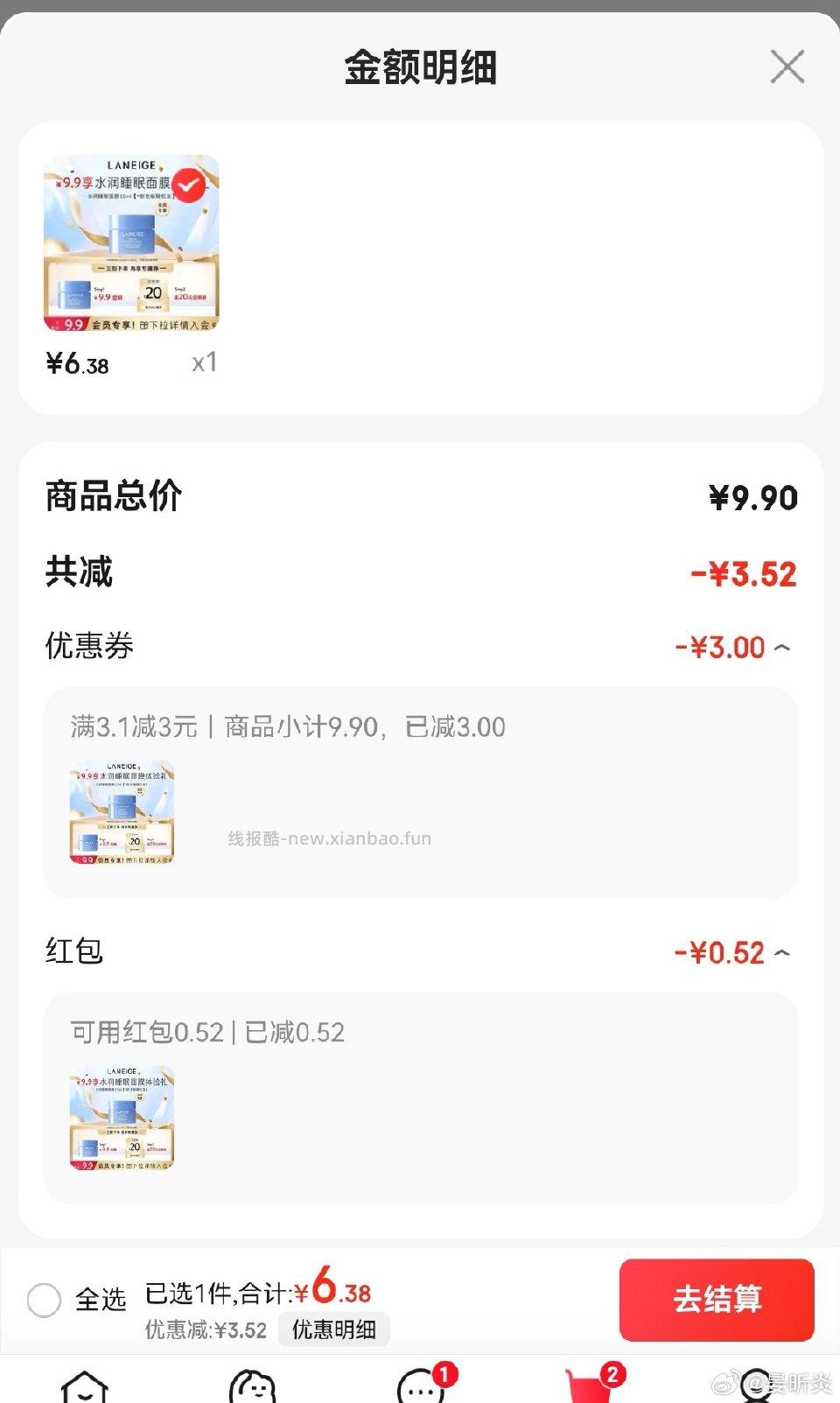Collapse the 优惠券 coupon section chevron
The height and width of the screenshot is (1403, 840).
pos(780,648)
